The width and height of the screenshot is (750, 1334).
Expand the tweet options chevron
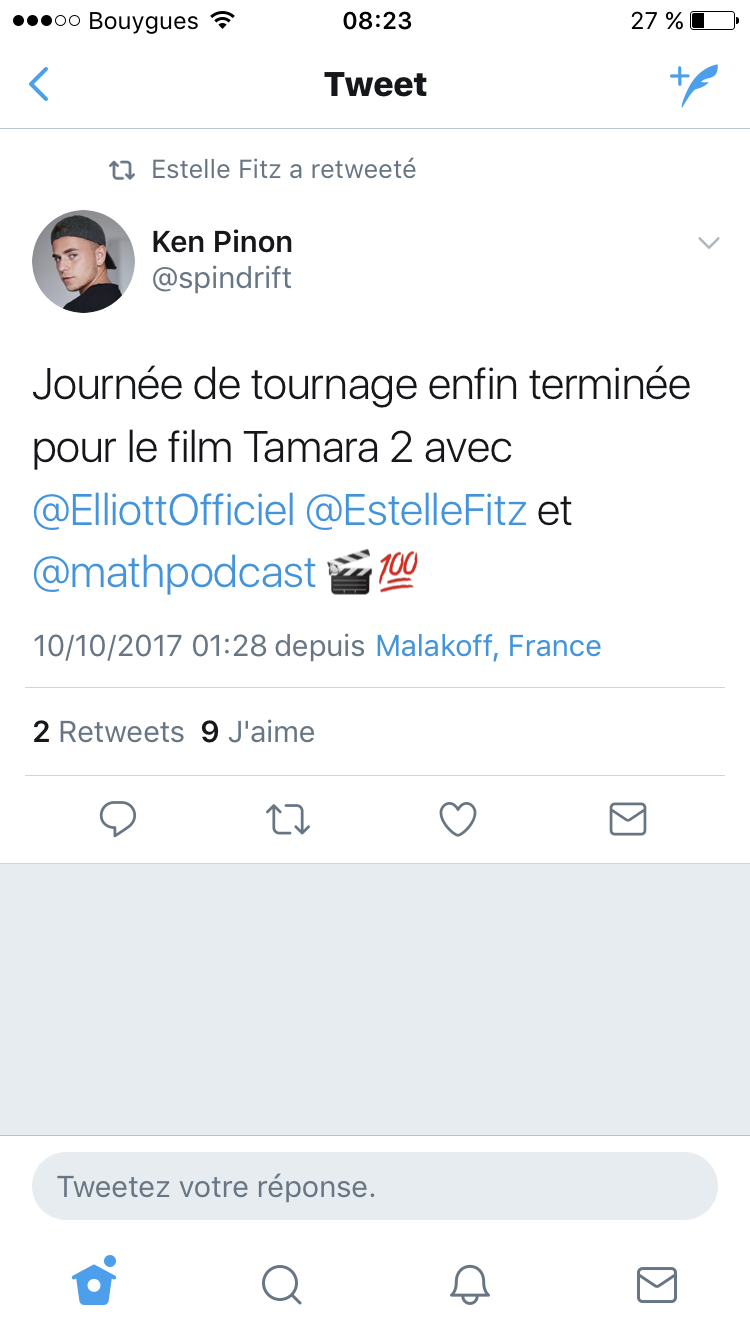coord(709,243)
